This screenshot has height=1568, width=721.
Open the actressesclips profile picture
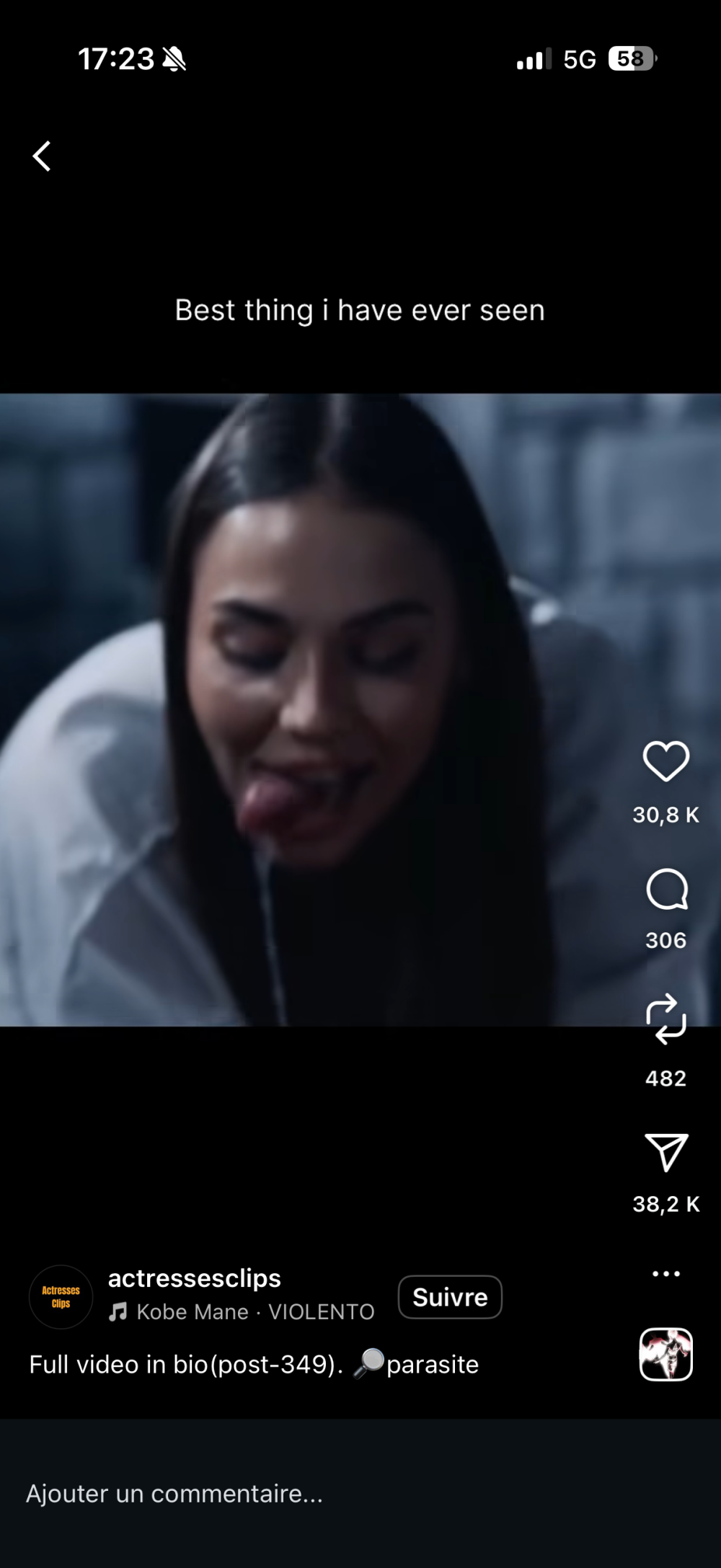(x=61, y=1297)
